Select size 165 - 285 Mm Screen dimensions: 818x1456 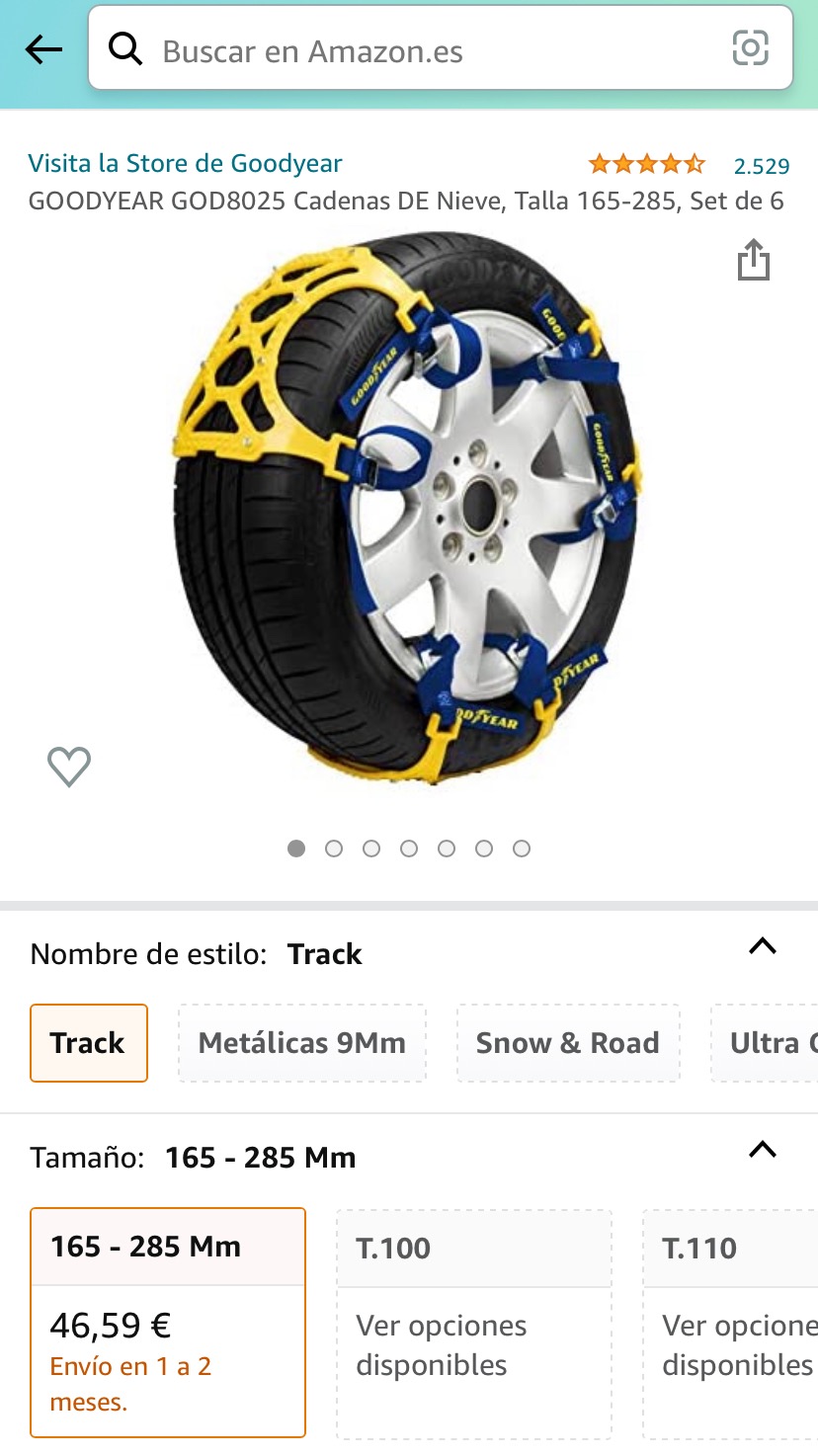168,1323
